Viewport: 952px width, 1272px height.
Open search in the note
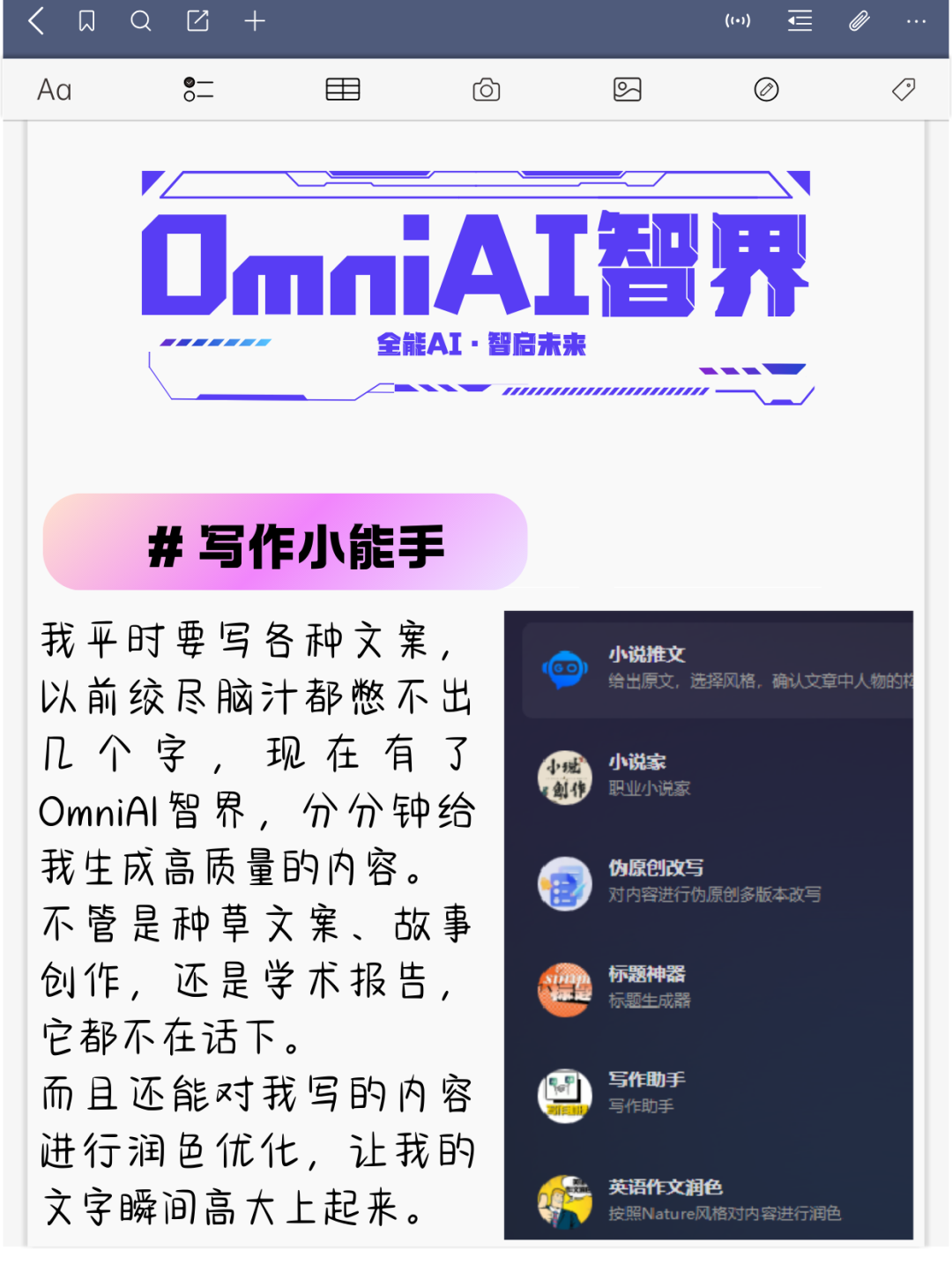click(x=141, y=21)
